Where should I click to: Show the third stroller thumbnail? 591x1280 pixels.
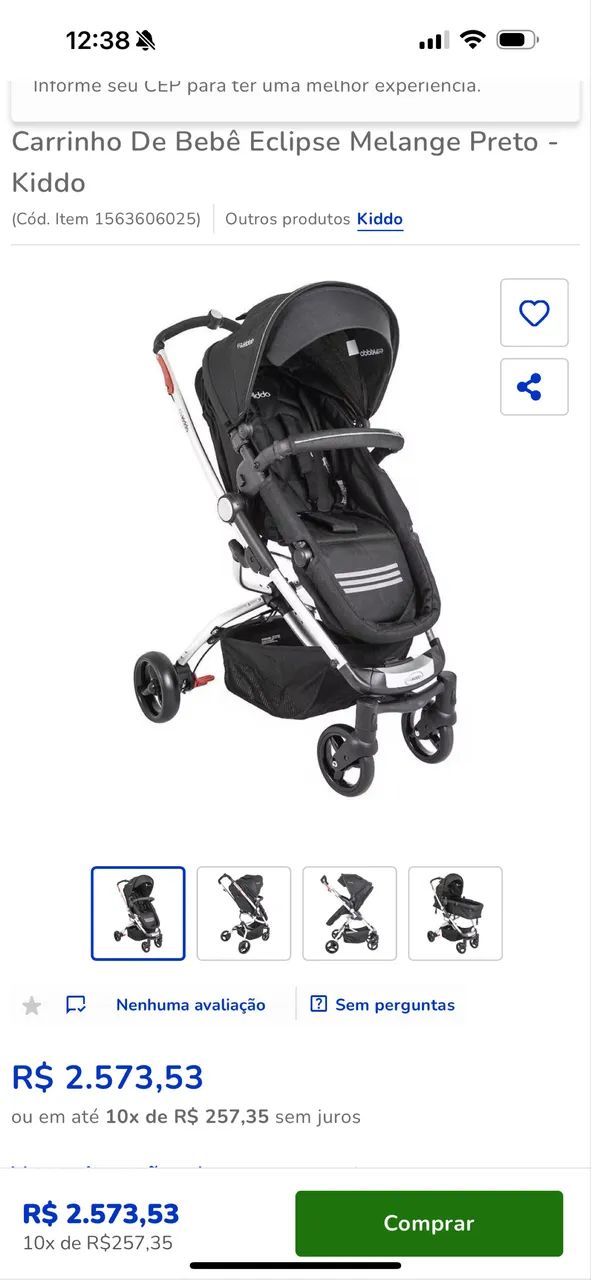click(x=350, y=913)
